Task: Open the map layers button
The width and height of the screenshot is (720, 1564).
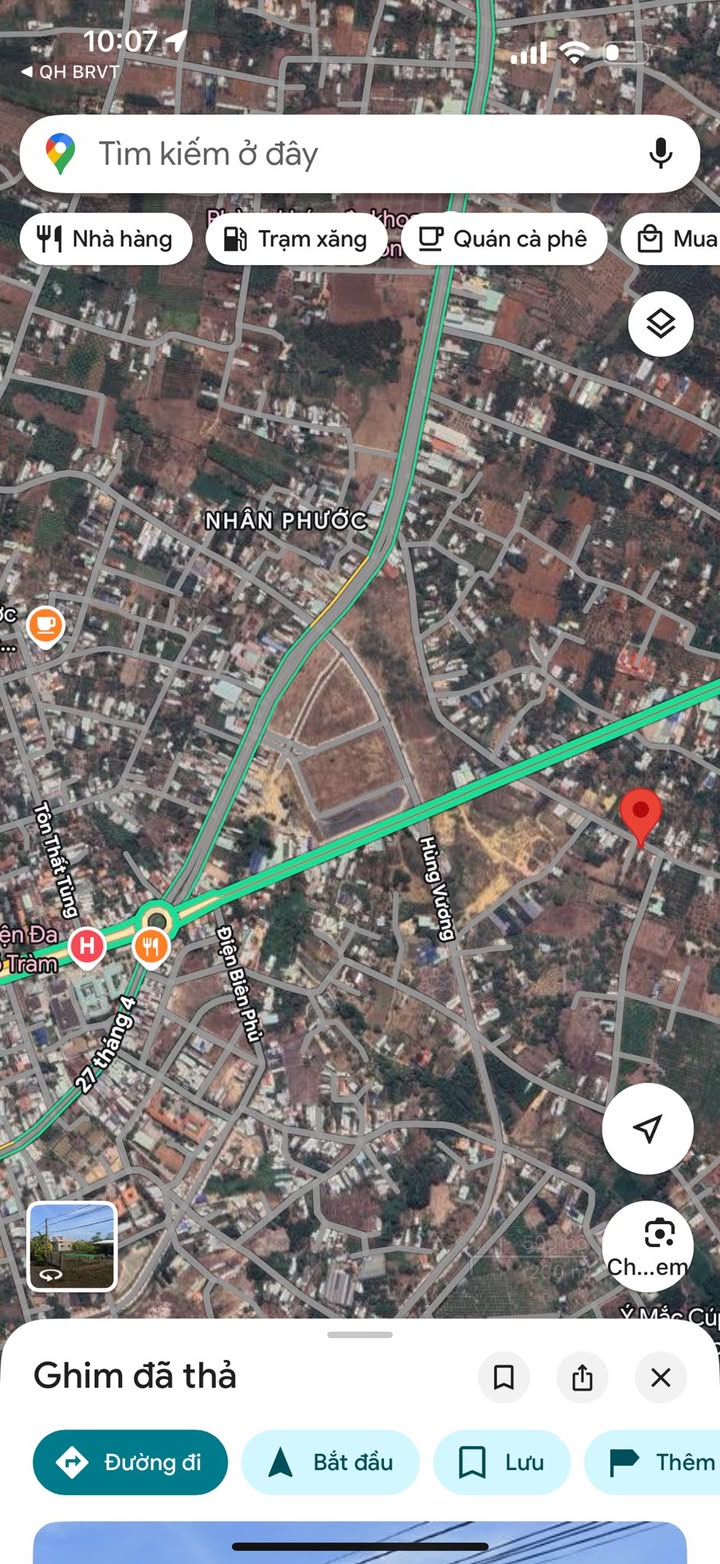Action: (x=660, y=324)
